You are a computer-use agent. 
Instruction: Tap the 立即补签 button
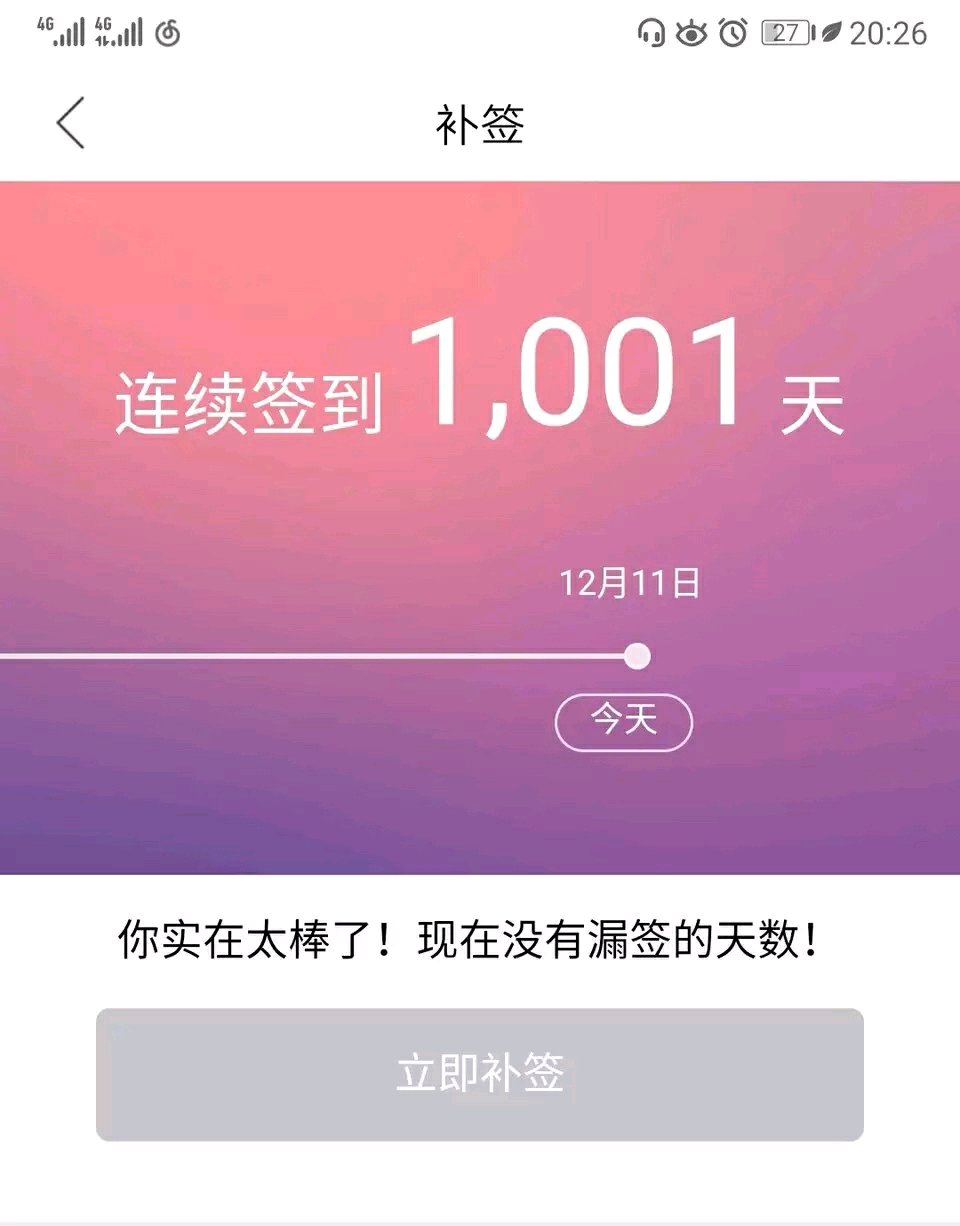click(480, 1074)
